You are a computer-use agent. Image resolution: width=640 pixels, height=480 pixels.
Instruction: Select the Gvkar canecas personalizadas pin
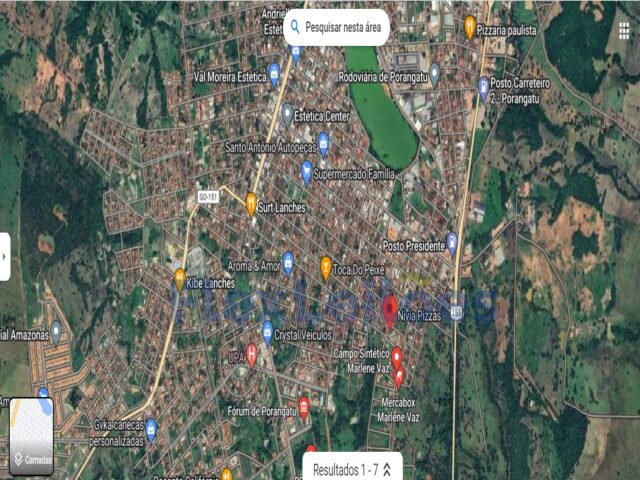151,429
